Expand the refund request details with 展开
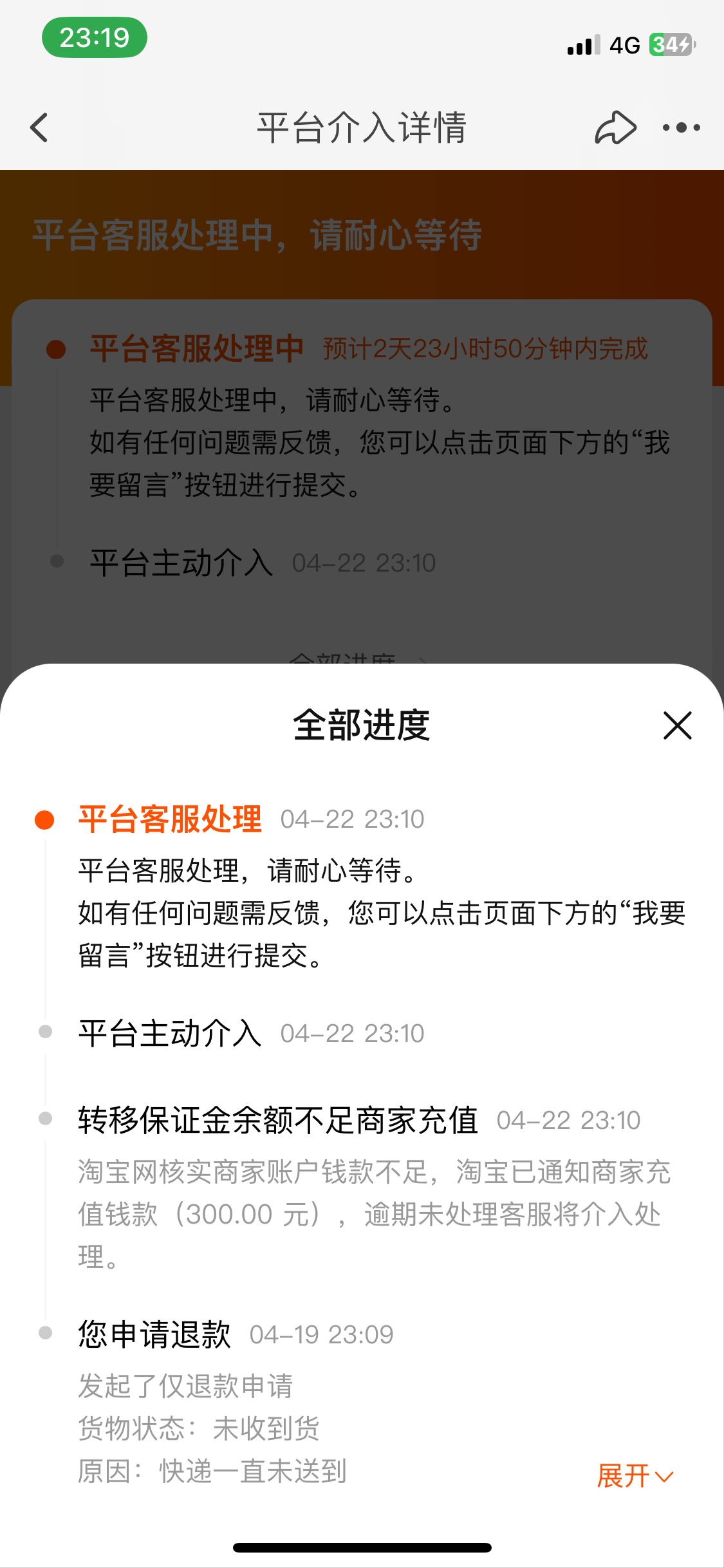The width and height of the screenshot is (724, 1568). (x=635, y=1476)
